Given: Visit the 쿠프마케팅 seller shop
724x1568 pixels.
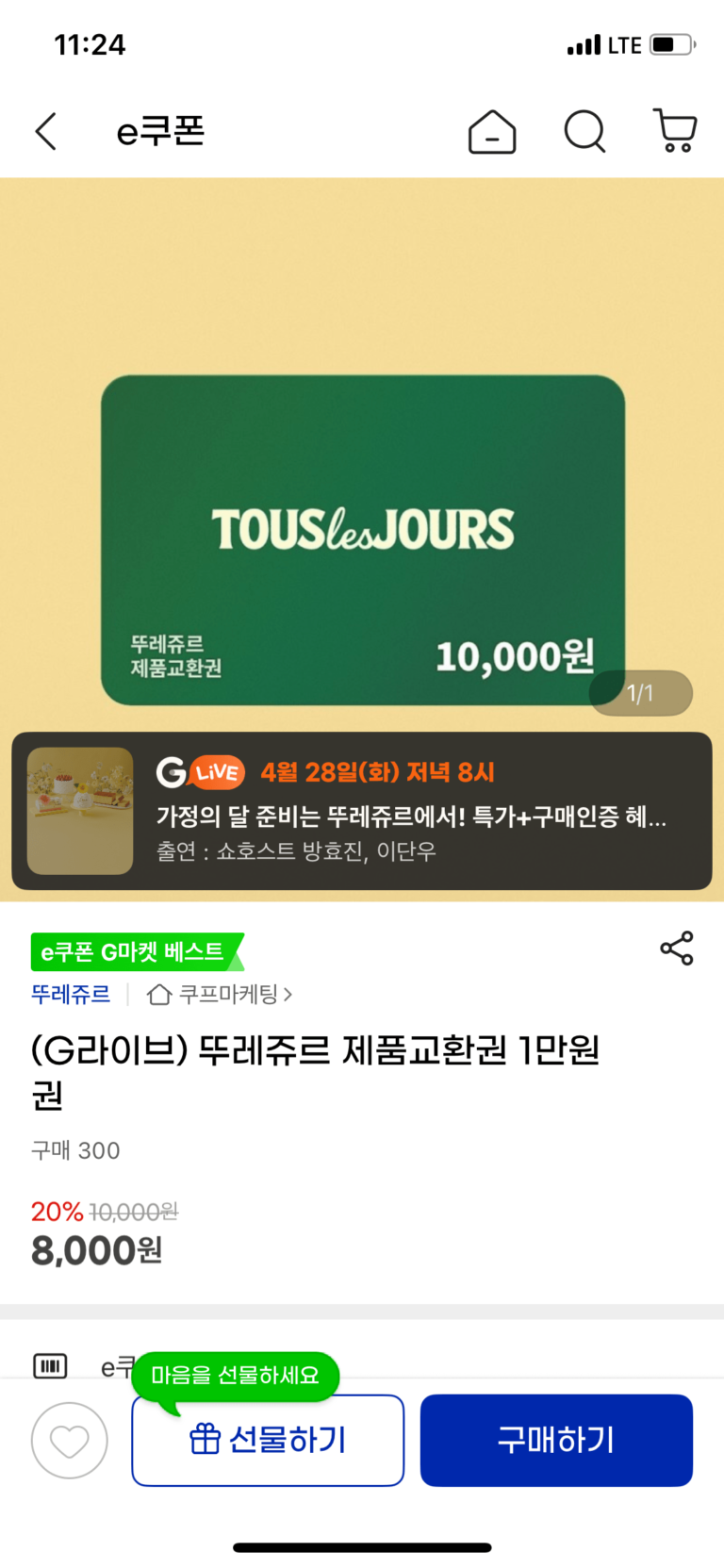Looking at the screenshot, I should click(x=222, y=994).
